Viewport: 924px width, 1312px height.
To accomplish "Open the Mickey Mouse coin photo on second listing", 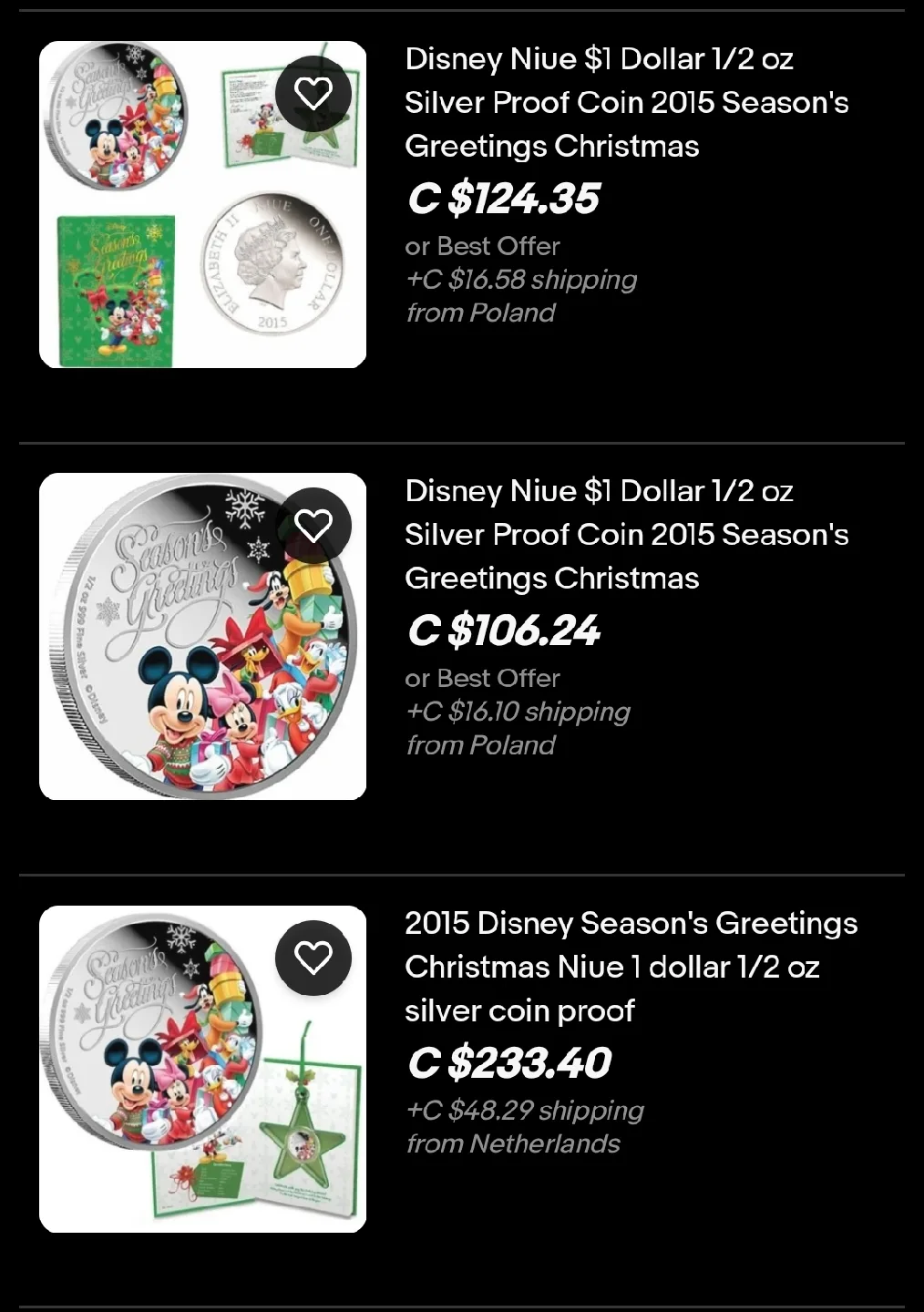I will click(202, 635).
